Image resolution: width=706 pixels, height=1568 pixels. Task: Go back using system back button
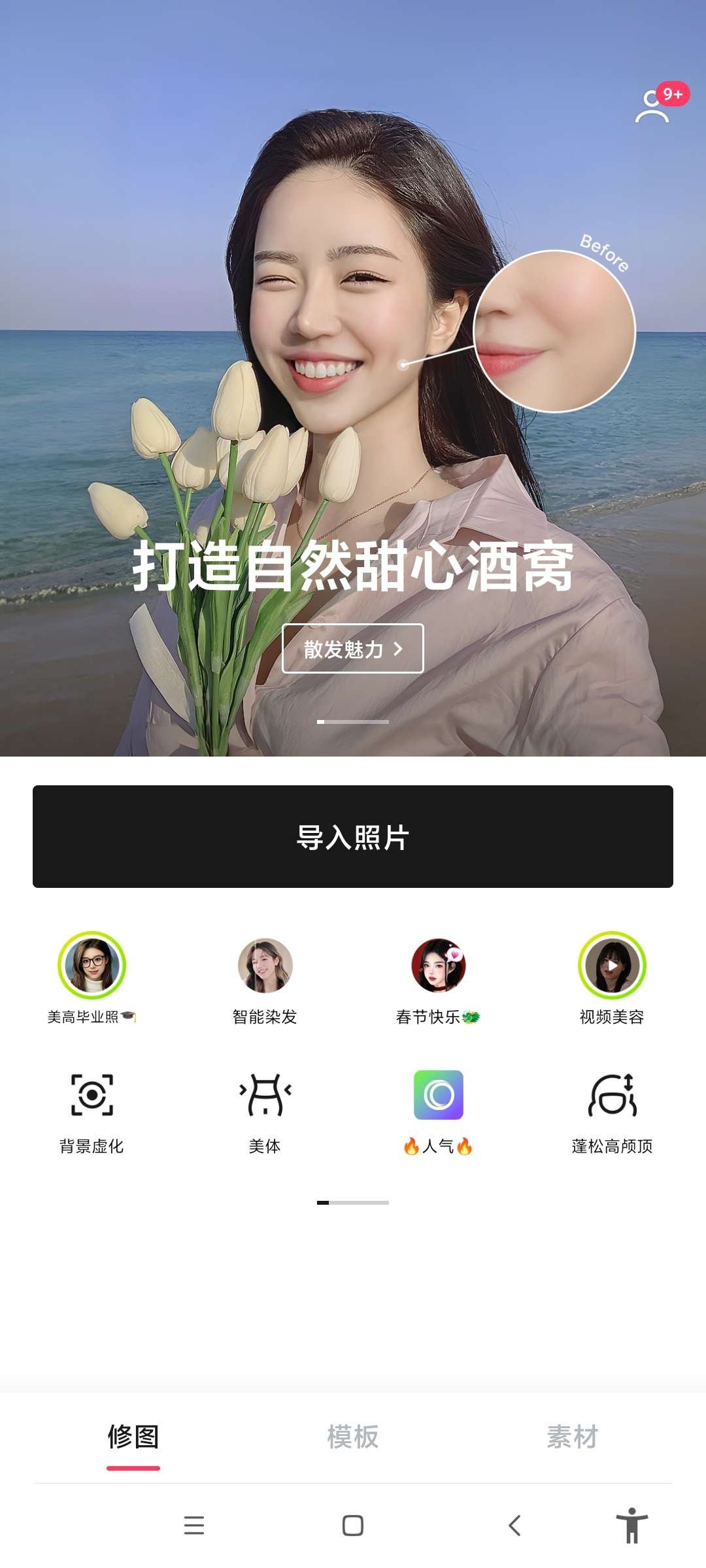coord(514,1526)
